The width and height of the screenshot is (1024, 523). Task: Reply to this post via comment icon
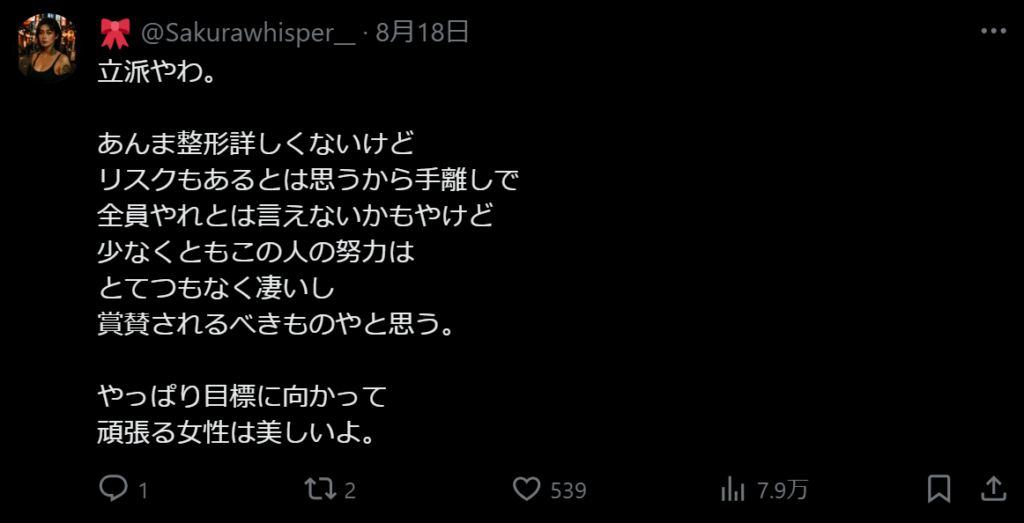(114, 489)
